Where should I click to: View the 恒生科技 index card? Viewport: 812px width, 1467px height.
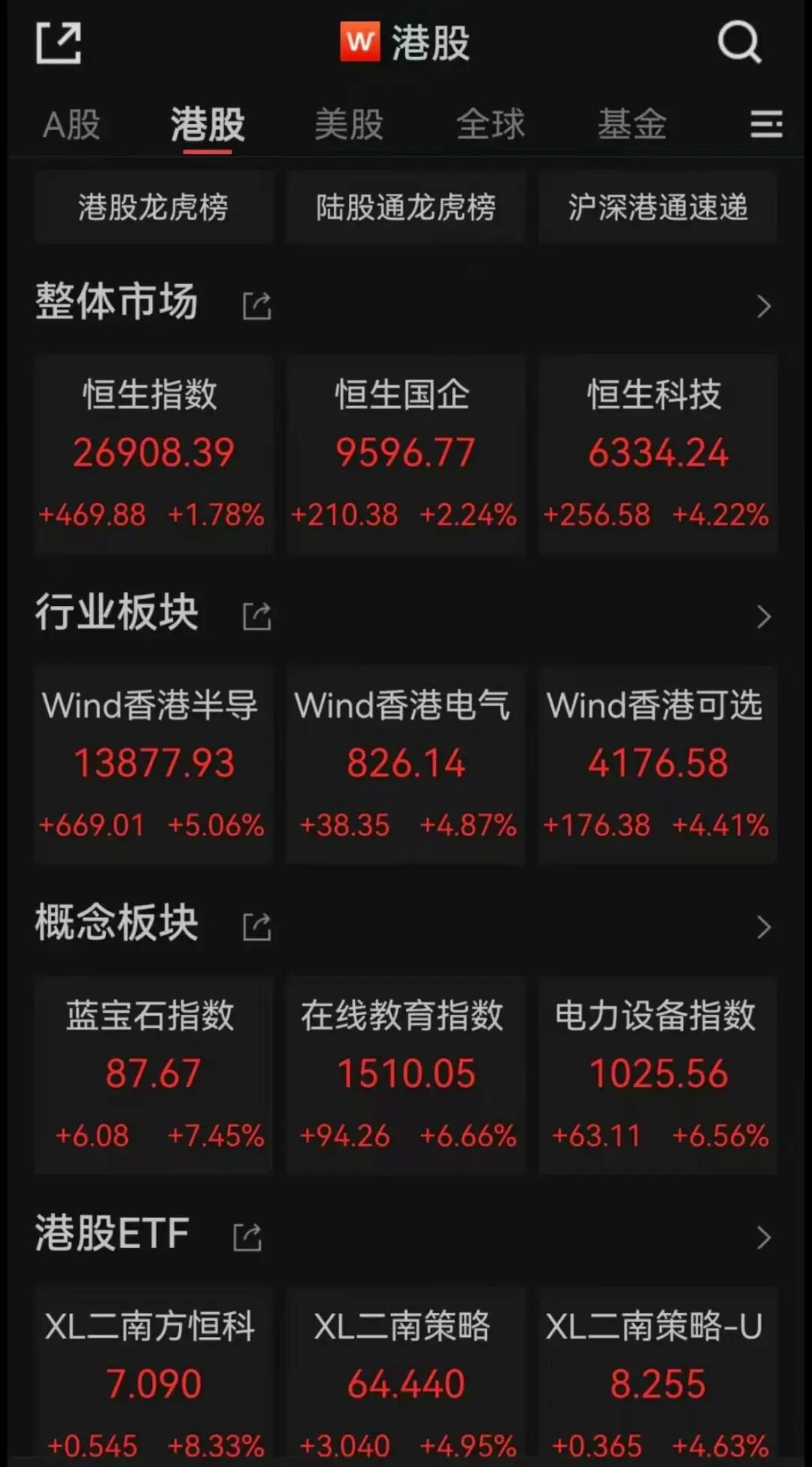[657, 453]
